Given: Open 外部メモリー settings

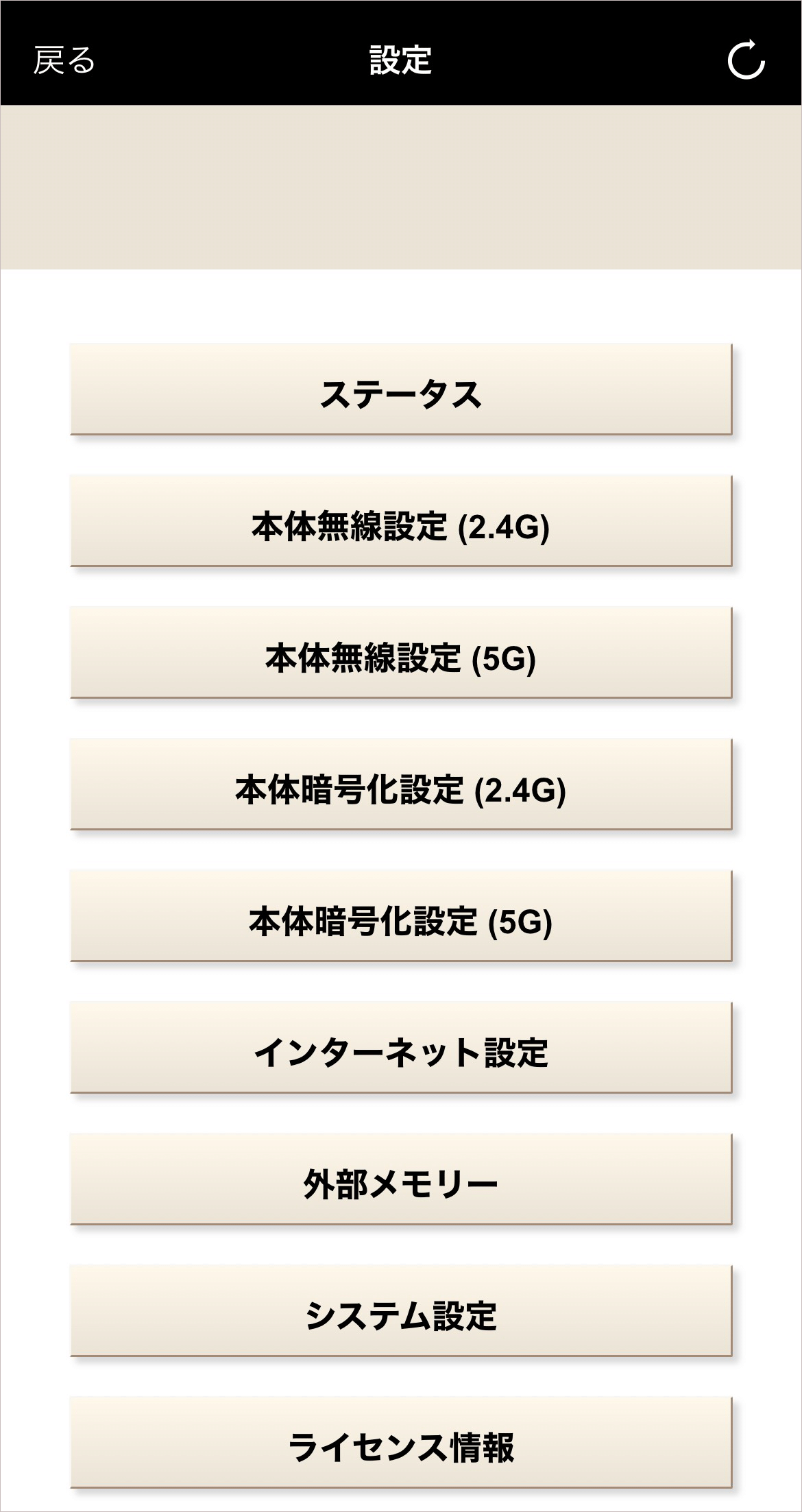Looking at the screenshot, I should click(401, 1179).
